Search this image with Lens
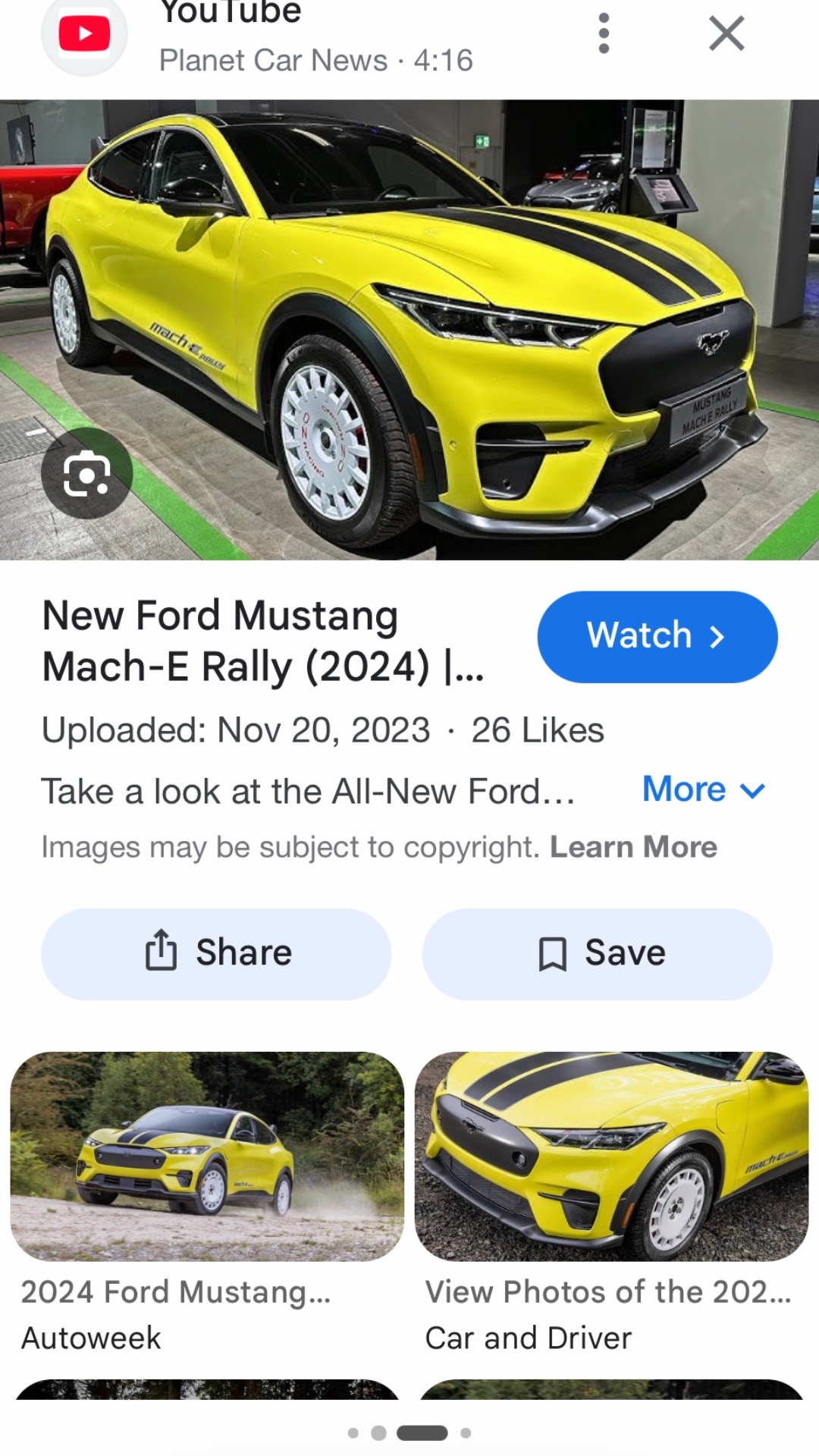819x1456 pixels. [87, 473]
